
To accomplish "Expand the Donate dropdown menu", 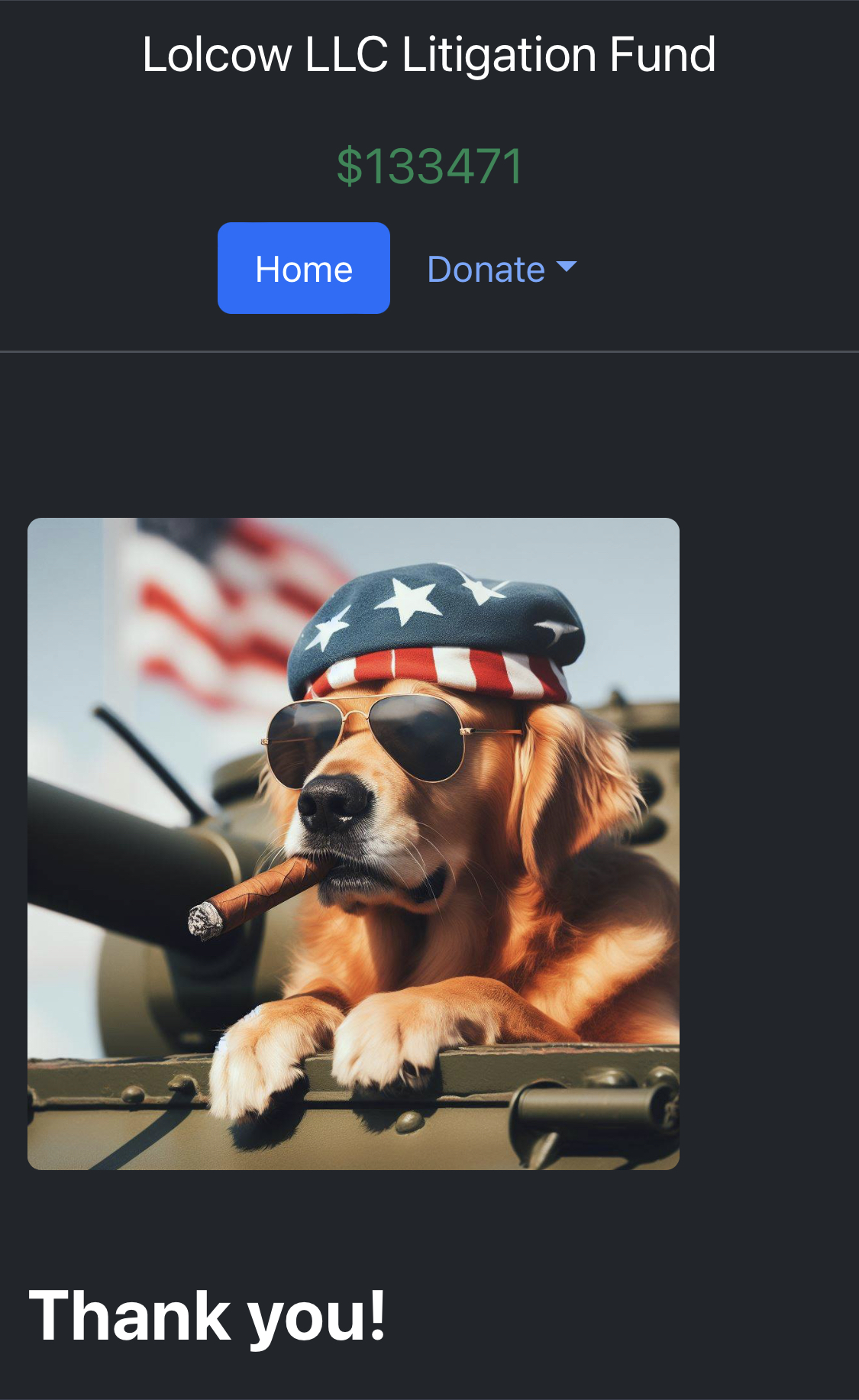I will click(502, 269).
